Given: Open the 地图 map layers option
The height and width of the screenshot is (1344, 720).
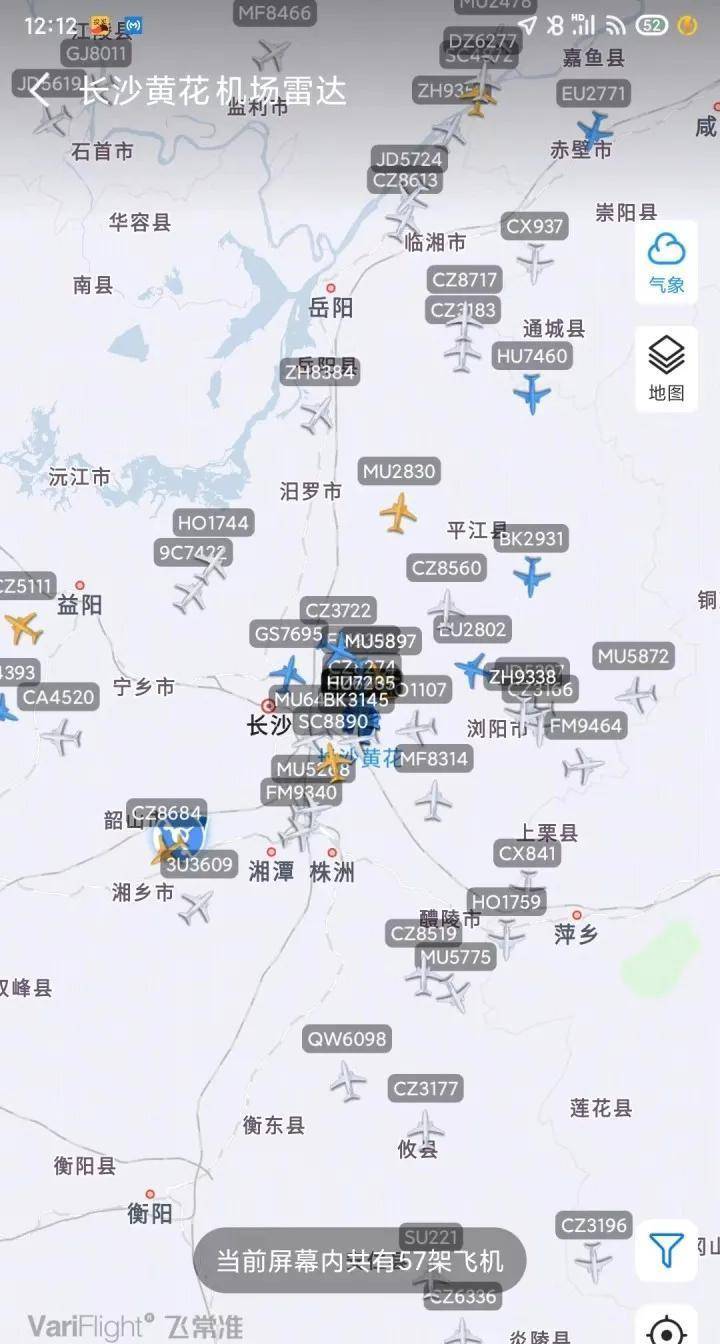Looking at the screenshot, I should click(x=666, y=368).
